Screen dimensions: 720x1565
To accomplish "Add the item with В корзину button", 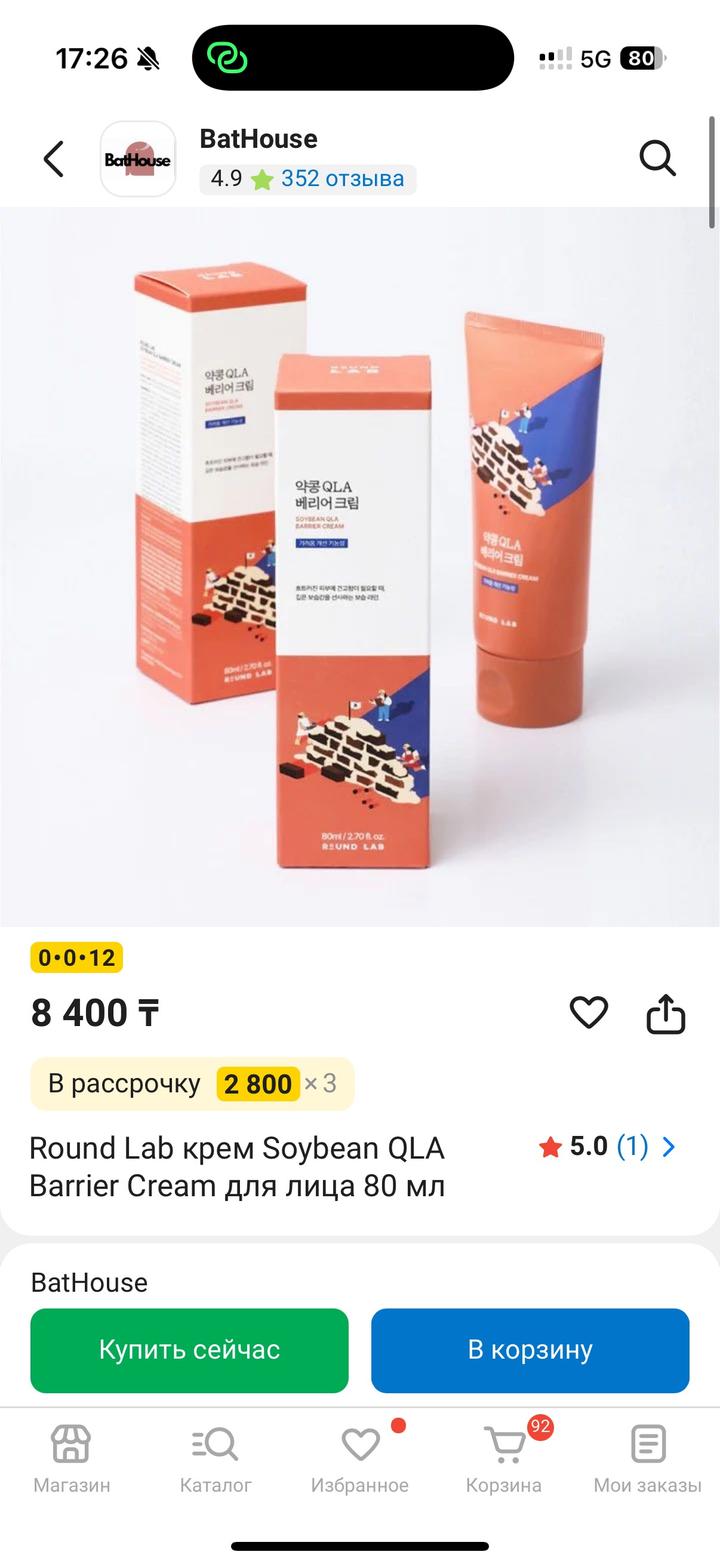I will (530, 1350).
